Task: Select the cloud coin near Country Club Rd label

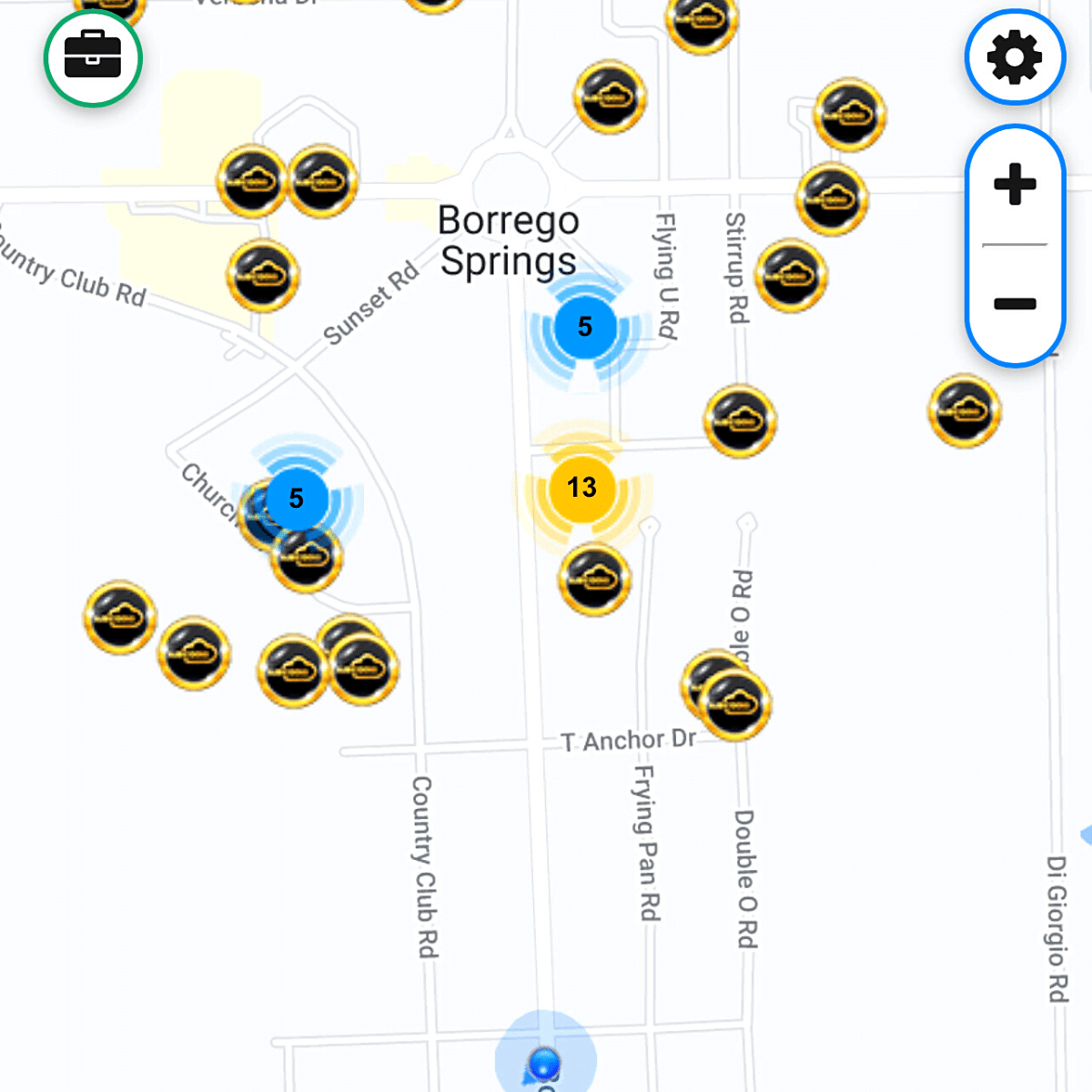Action: [263, 275]
